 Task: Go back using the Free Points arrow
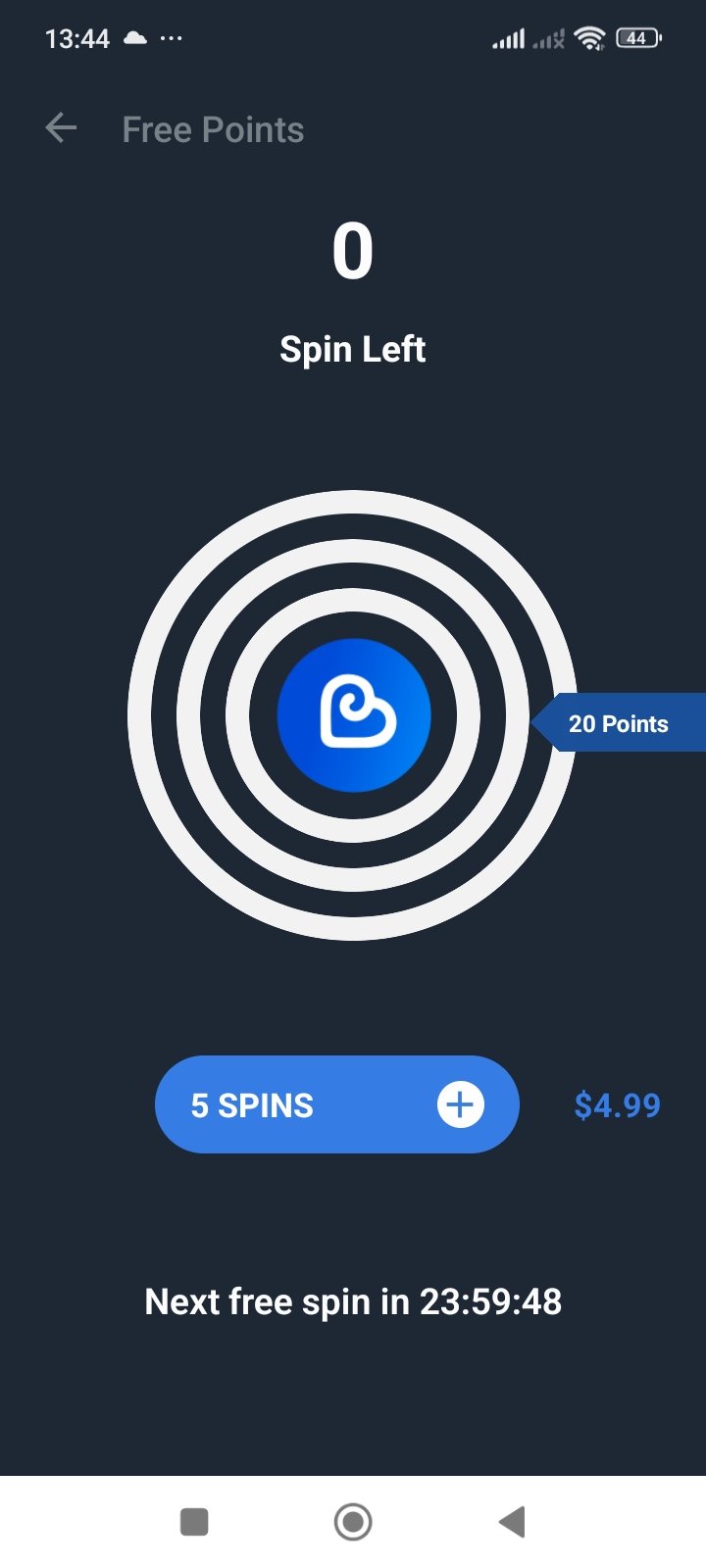pos(61,128)
